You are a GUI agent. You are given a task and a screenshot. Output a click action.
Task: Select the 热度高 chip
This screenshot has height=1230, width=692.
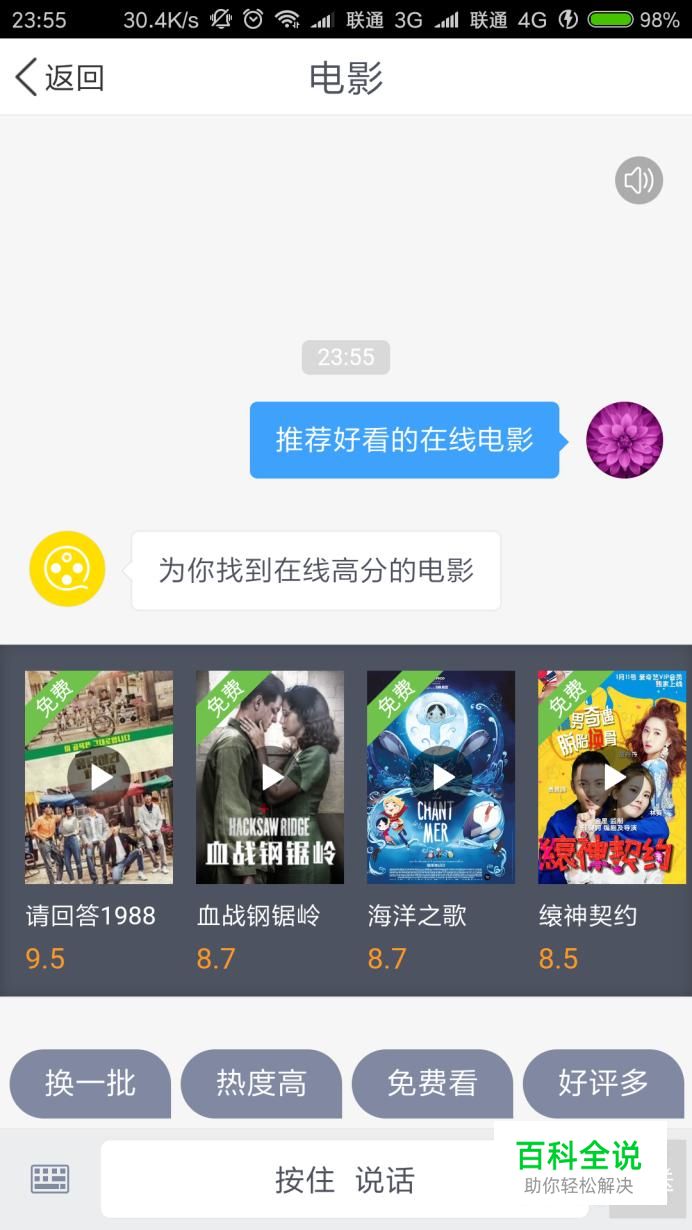(x=261, y=1083)
